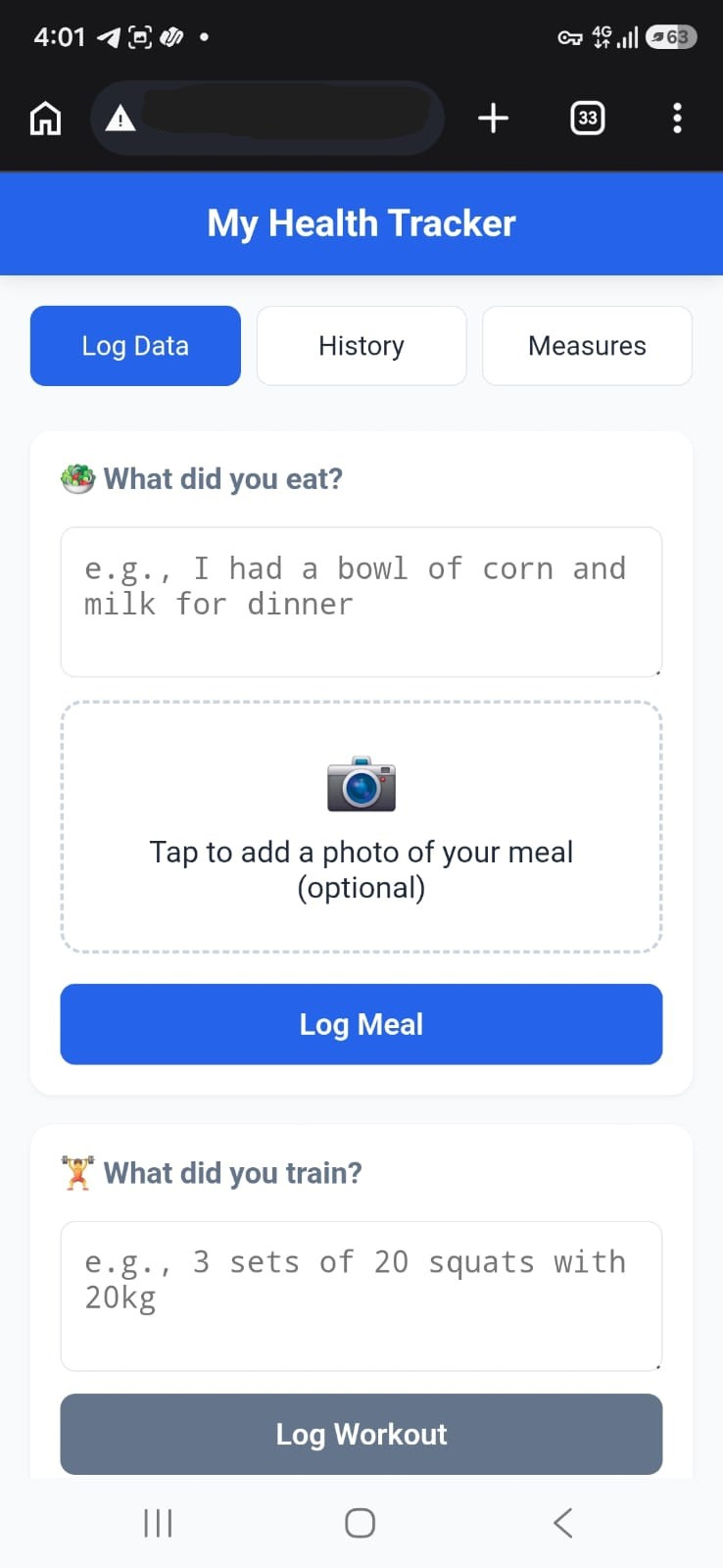Viewport: 723px width, 1568px height.
Task: Open a new browser tab
Action: tap(493, 119)
